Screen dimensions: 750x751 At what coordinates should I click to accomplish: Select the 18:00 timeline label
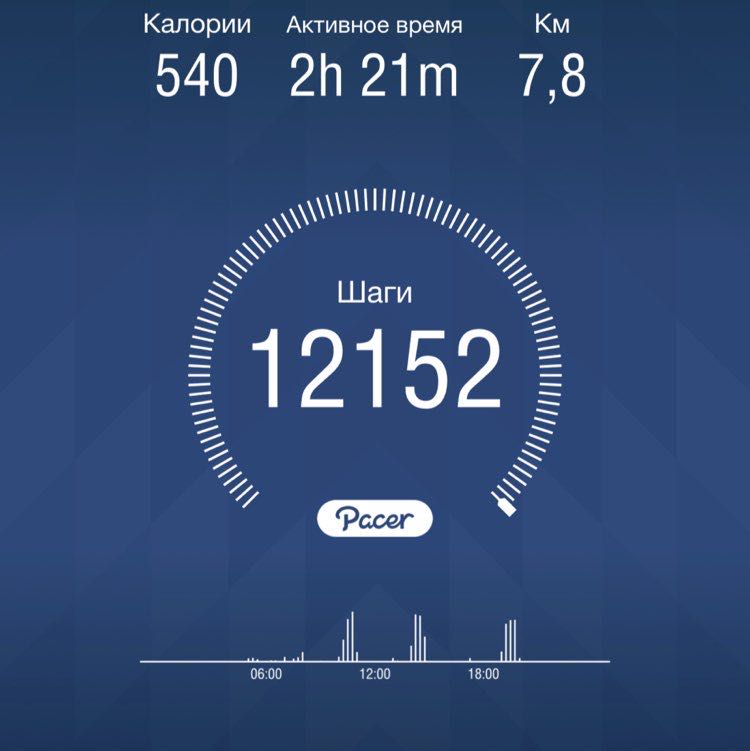click(x=484, y=673)
